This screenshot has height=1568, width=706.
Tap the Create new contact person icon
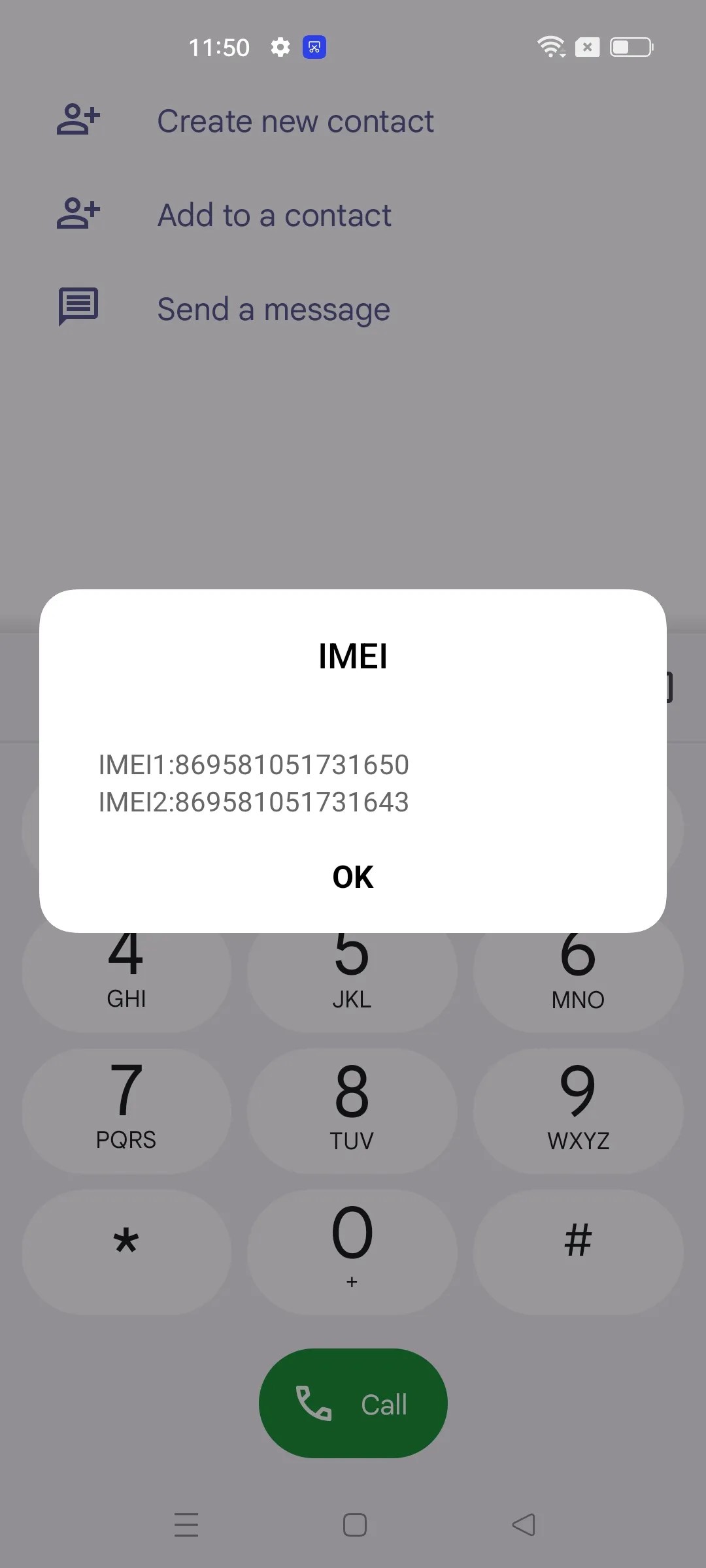77,120
